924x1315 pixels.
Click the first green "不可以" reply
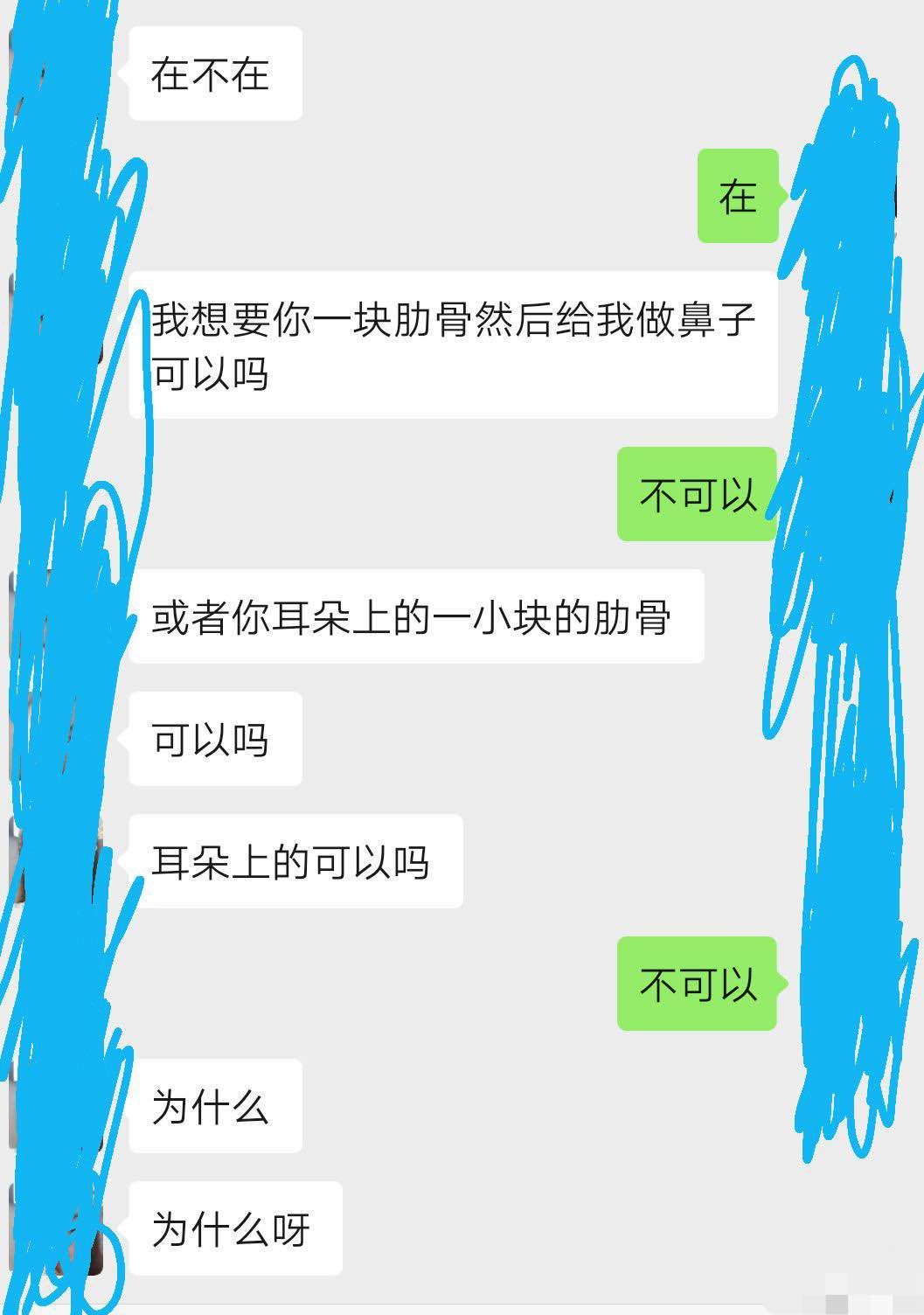pyautogui.click(x=697, y=494)
